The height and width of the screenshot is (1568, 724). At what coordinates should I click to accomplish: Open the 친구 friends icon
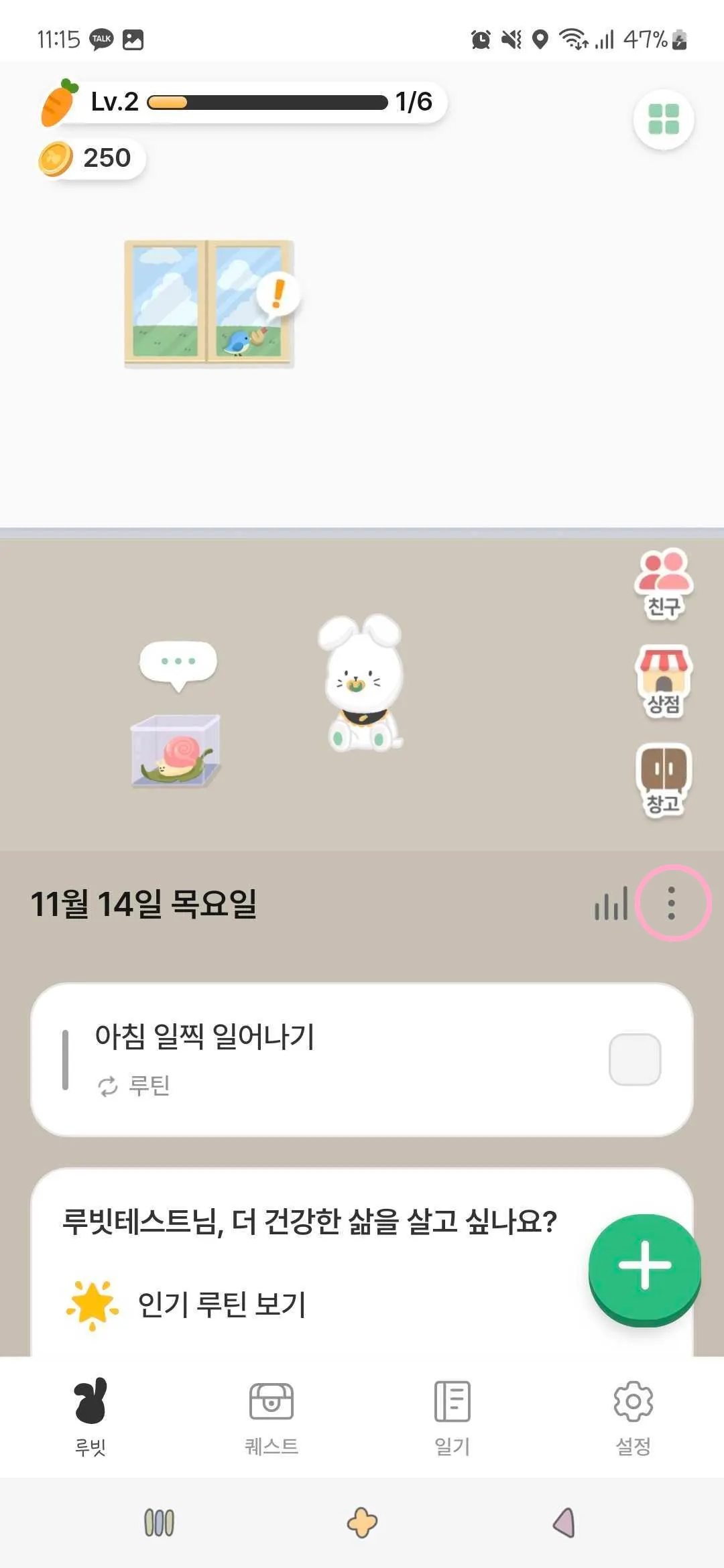[663, 583]
